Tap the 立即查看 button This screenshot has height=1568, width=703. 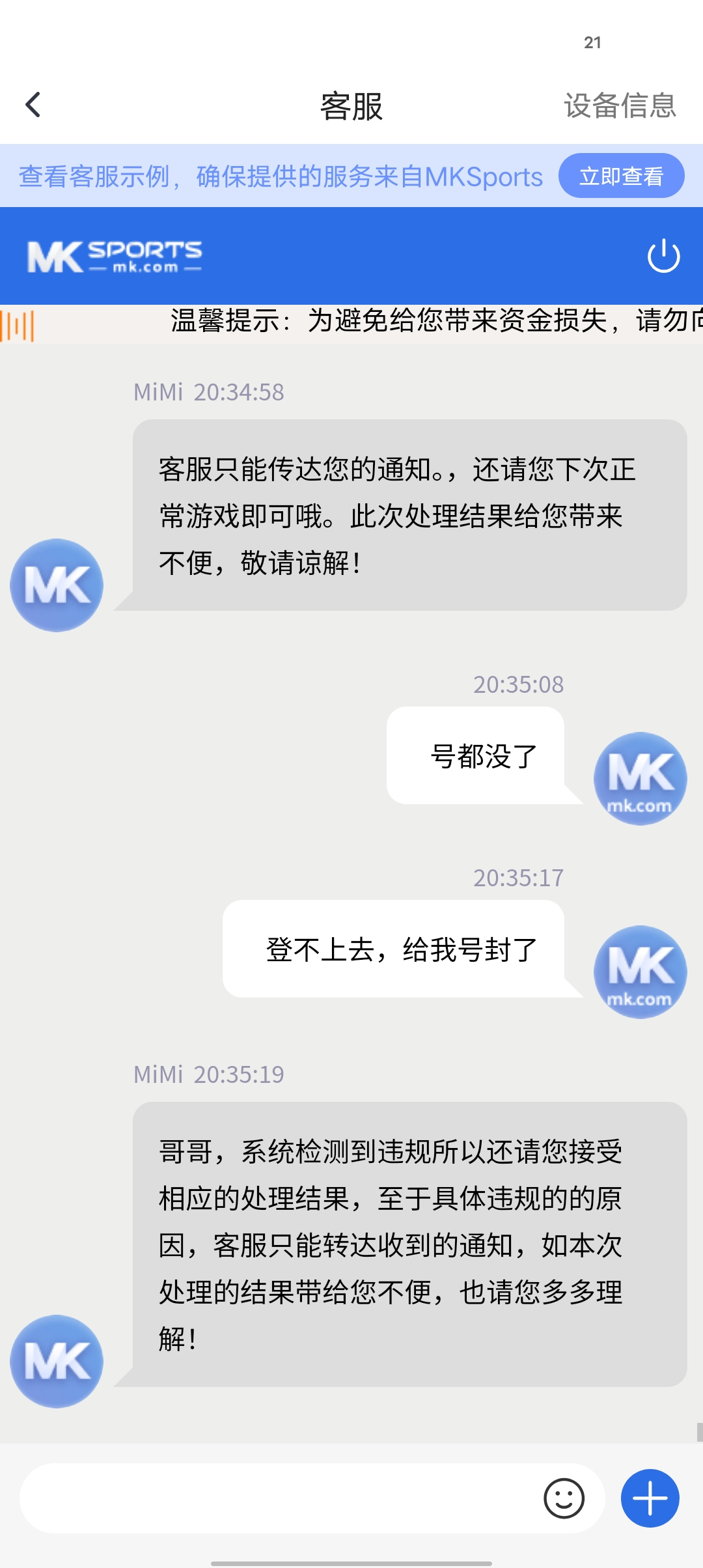(x=621, y=176)
